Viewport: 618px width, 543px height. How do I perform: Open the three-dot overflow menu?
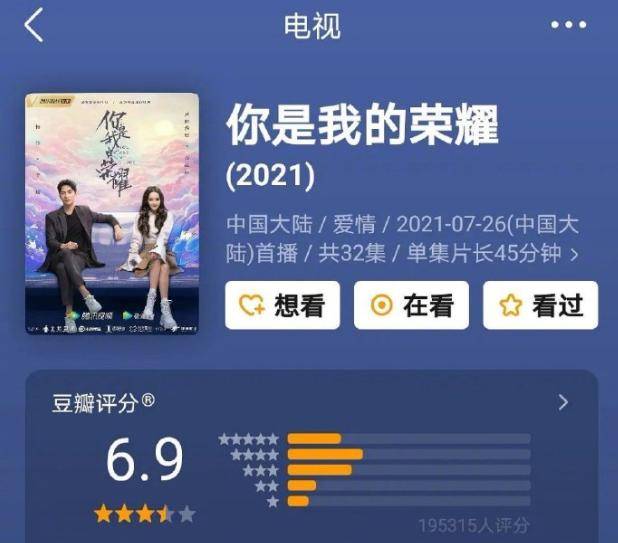pos(568,25)
